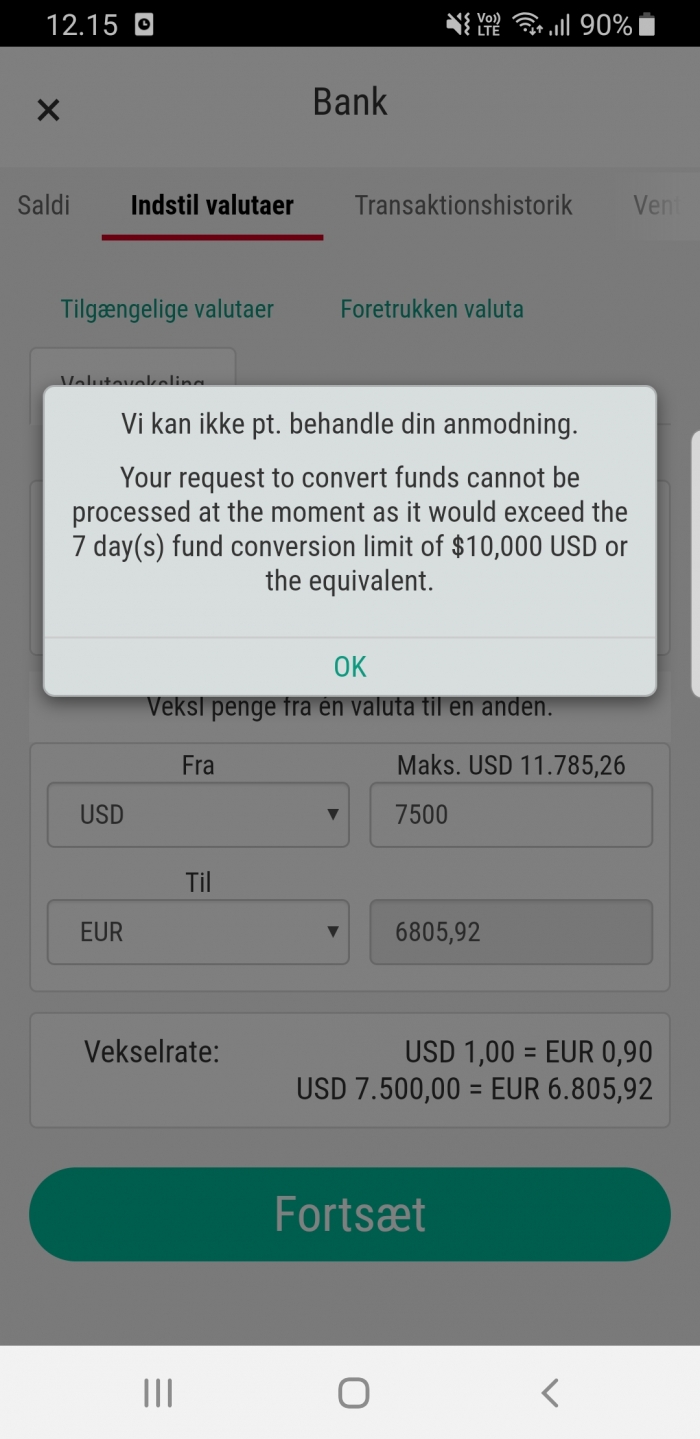
Task: Close the Bank screen with X
Action: click(x=48, y=110)
